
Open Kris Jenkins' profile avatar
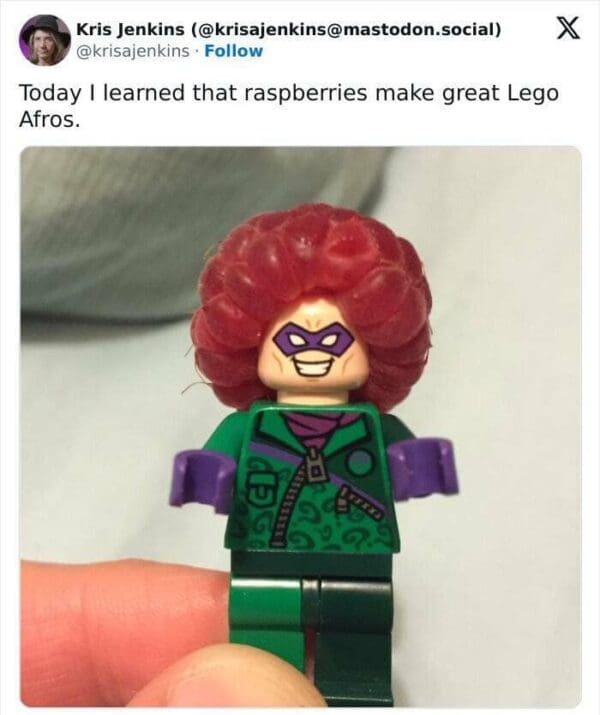pyautogui.click(x=44, y=40)
